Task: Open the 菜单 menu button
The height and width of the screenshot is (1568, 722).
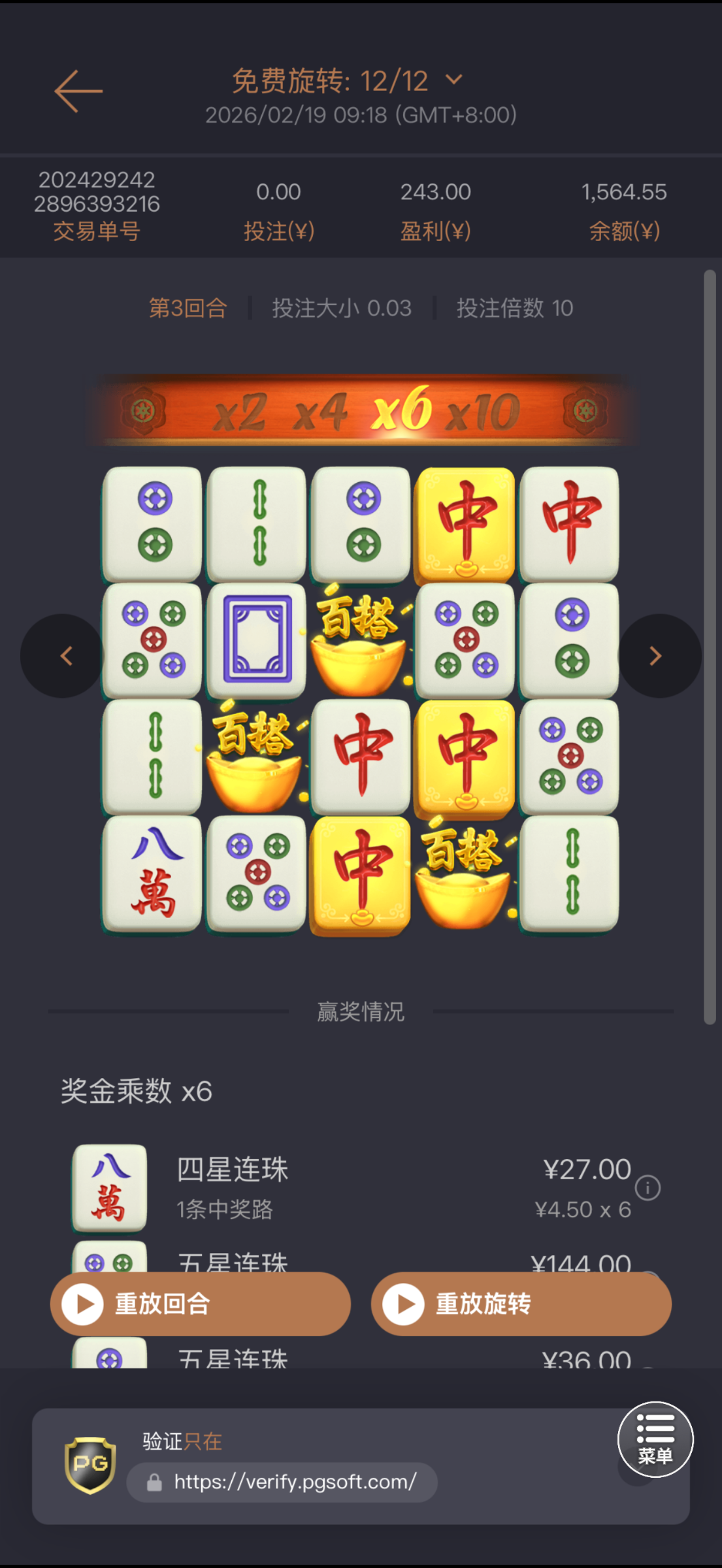Action: pyautogui.click(x=655, y=1439)
